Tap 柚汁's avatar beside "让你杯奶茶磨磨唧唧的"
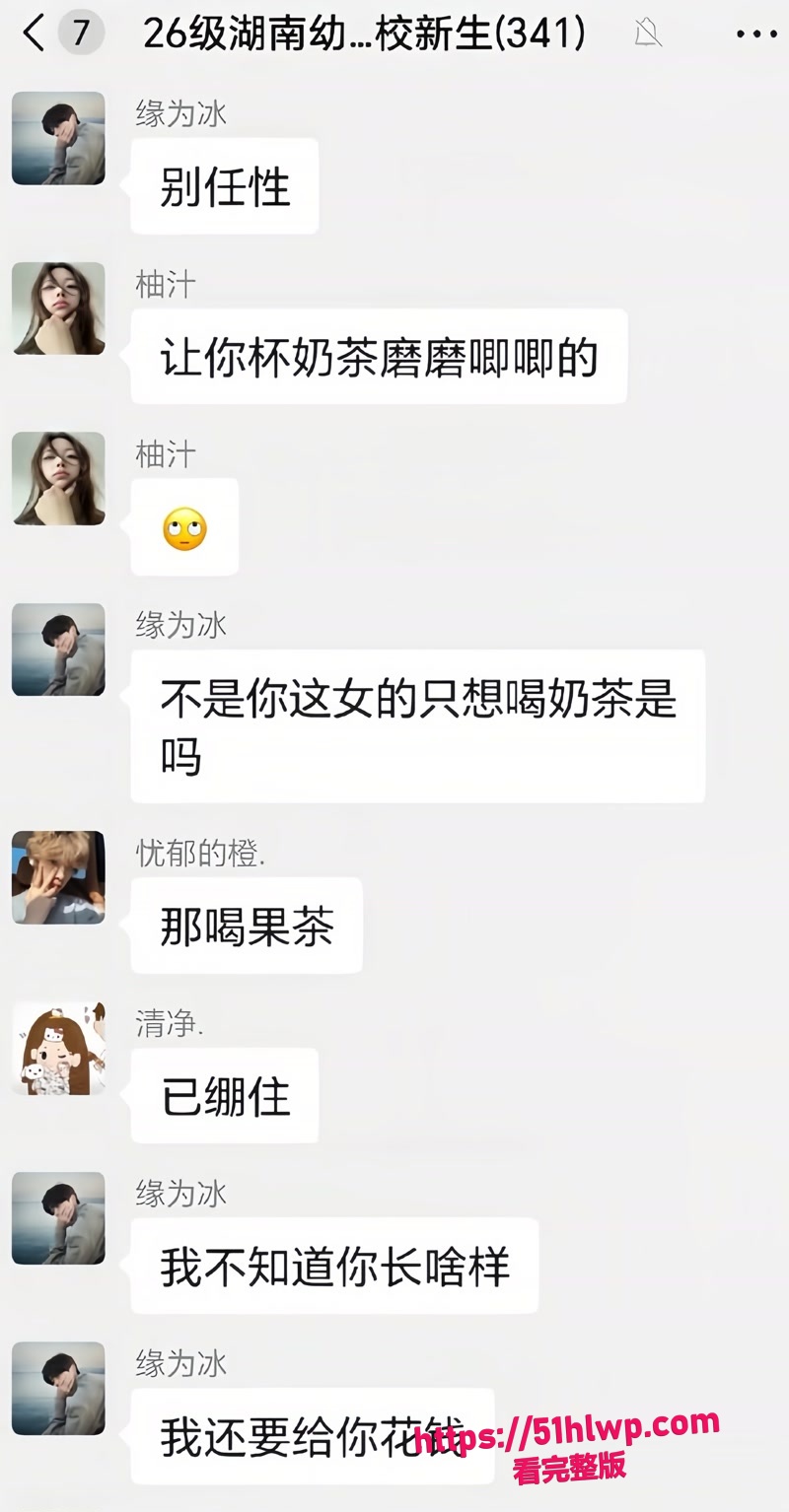This screenshot has width=789, height=1512. pos(58,309)
